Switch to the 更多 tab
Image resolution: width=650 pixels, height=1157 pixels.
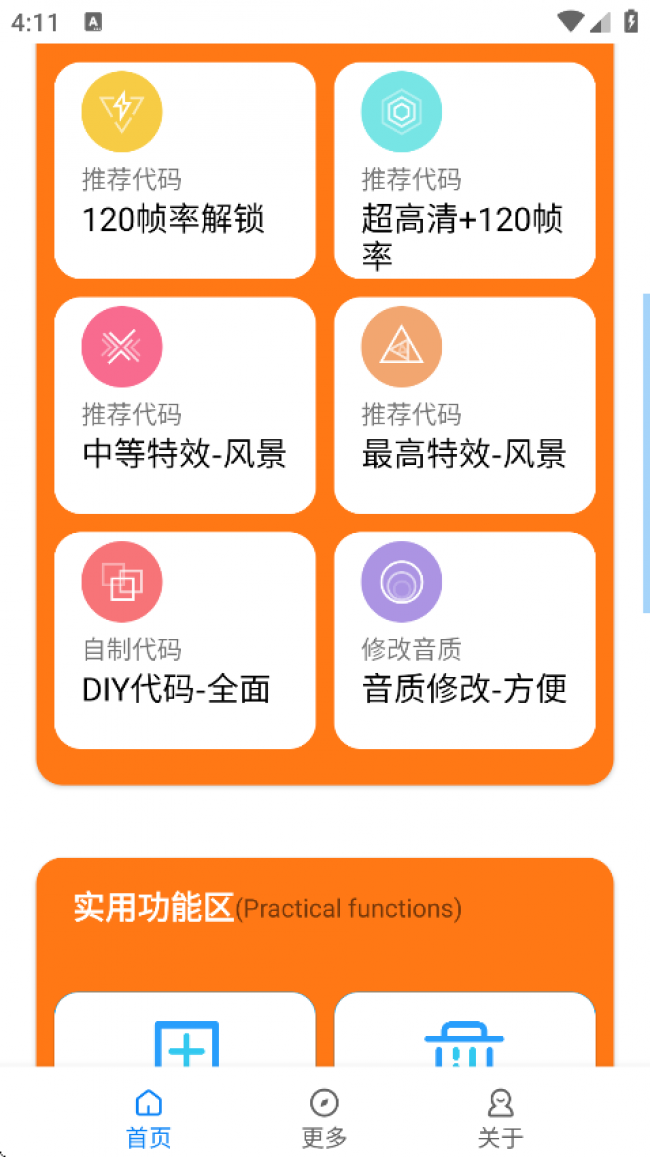(x=324, y=1118)
